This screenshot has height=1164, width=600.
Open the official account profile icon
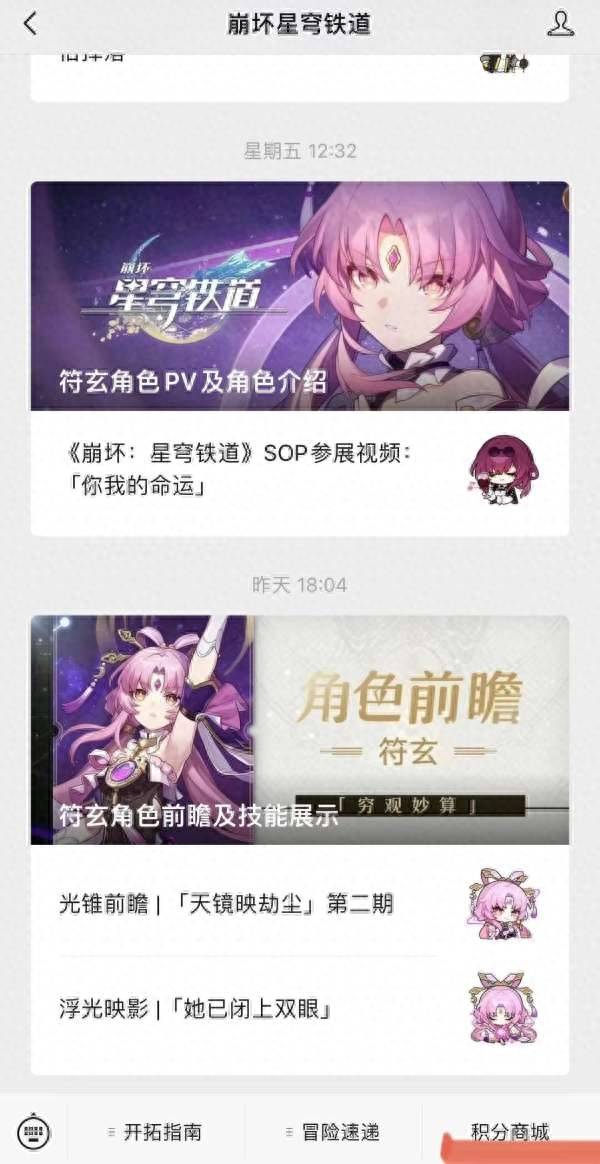tap(561, 24)
